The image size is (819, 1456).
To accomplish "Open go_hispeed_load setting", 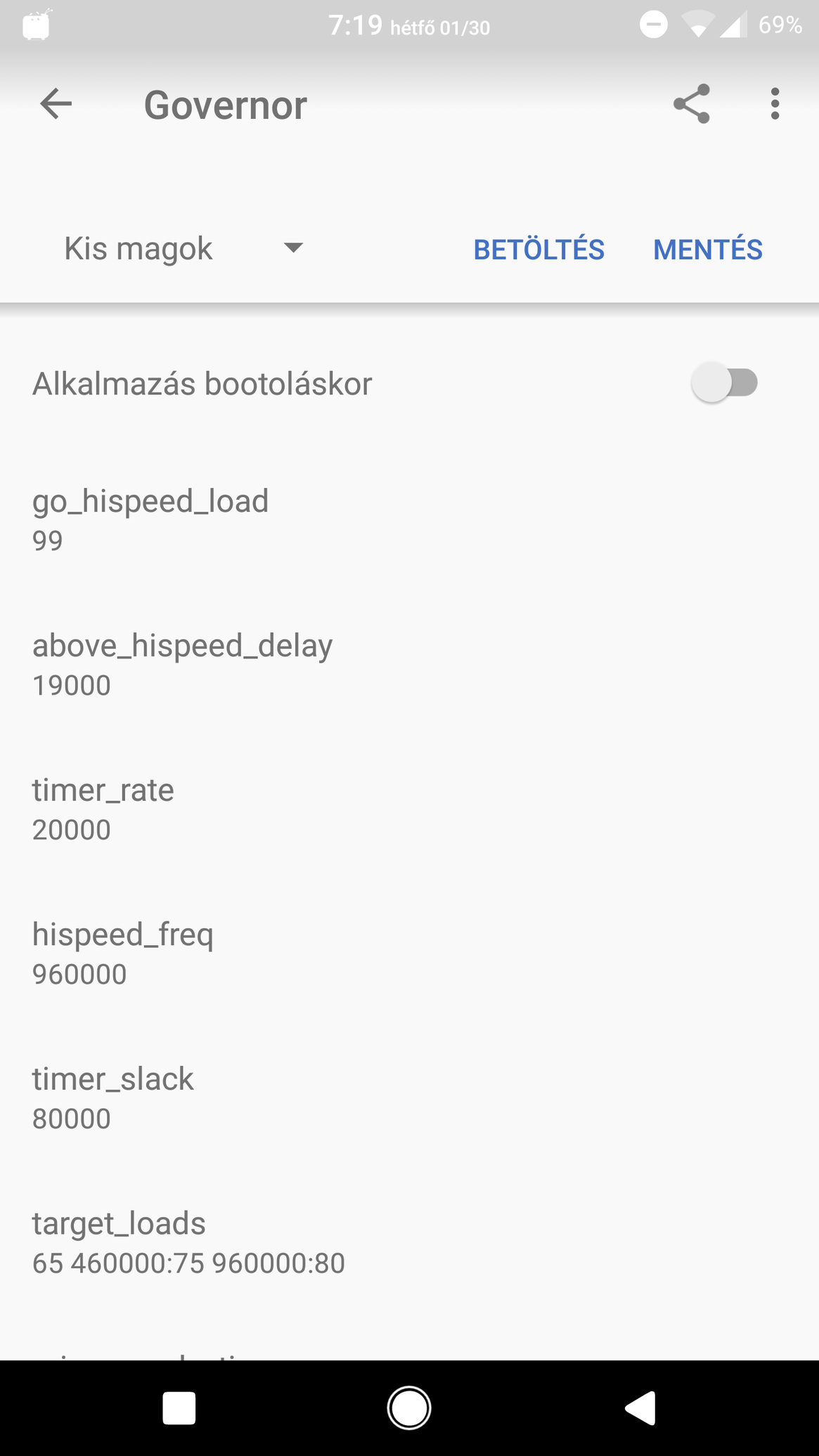I will coord(409,520).
